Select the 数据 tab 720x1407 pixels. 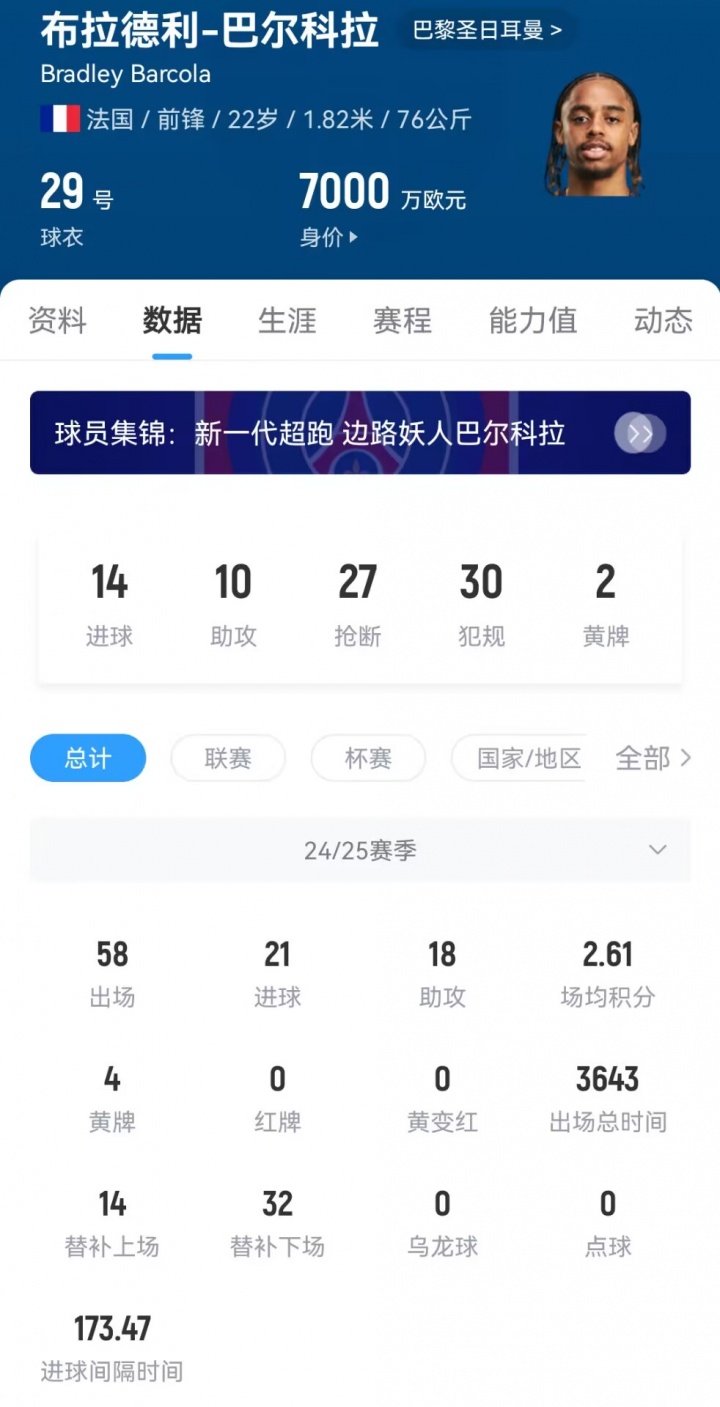tap(172, 321)
